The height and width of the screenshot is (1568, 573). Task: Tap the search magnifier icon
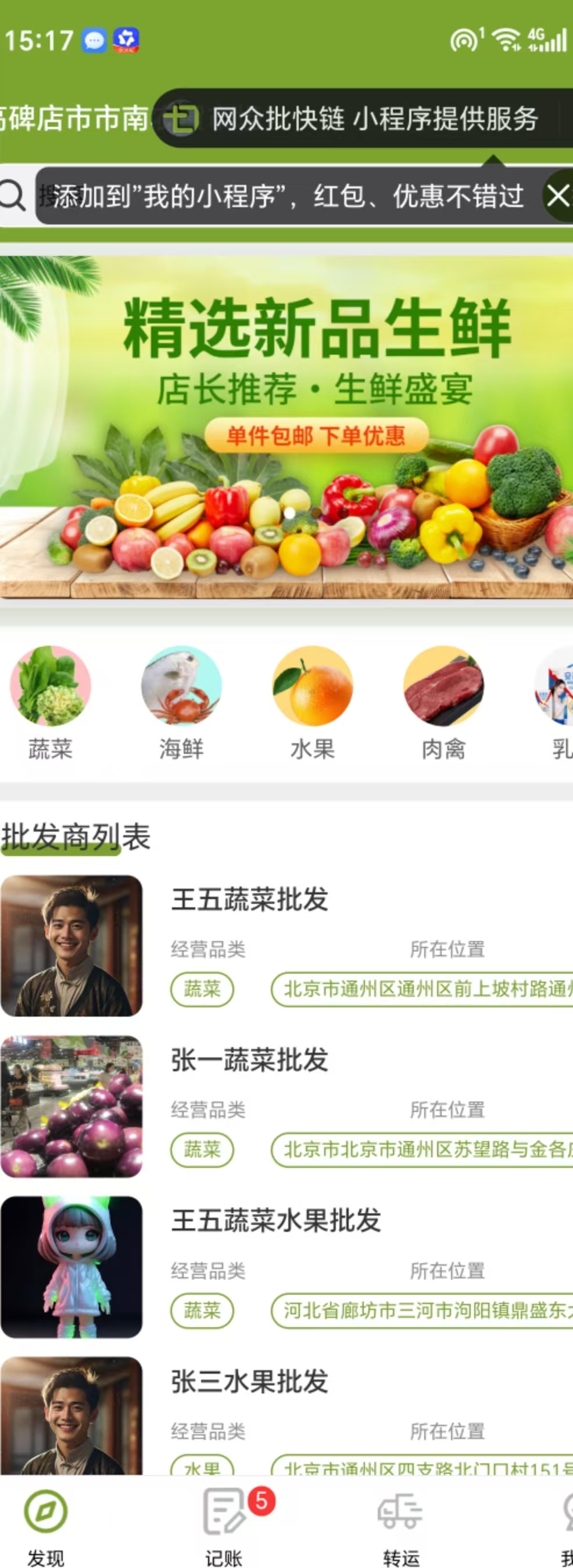point(11,196)
